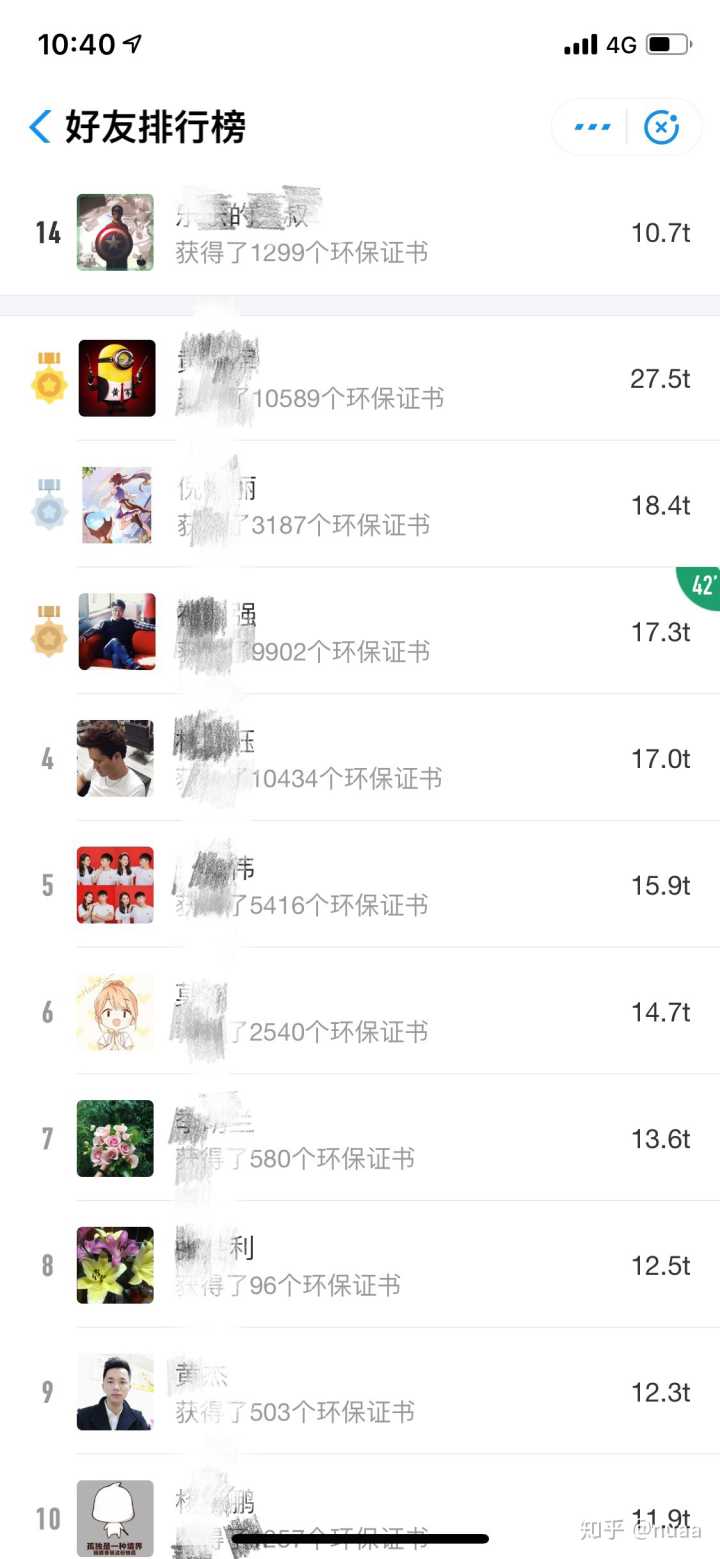720x1559 pixels.
Task: Open my own rank 14 row with 10.7t
Action: [360, 233]
